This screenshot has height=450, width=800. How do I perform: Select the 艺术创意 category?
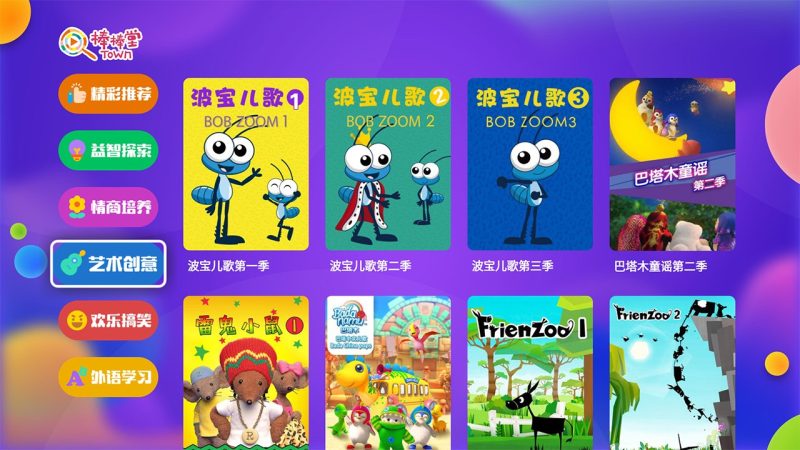pyautogui.click(x=108, y=264)
